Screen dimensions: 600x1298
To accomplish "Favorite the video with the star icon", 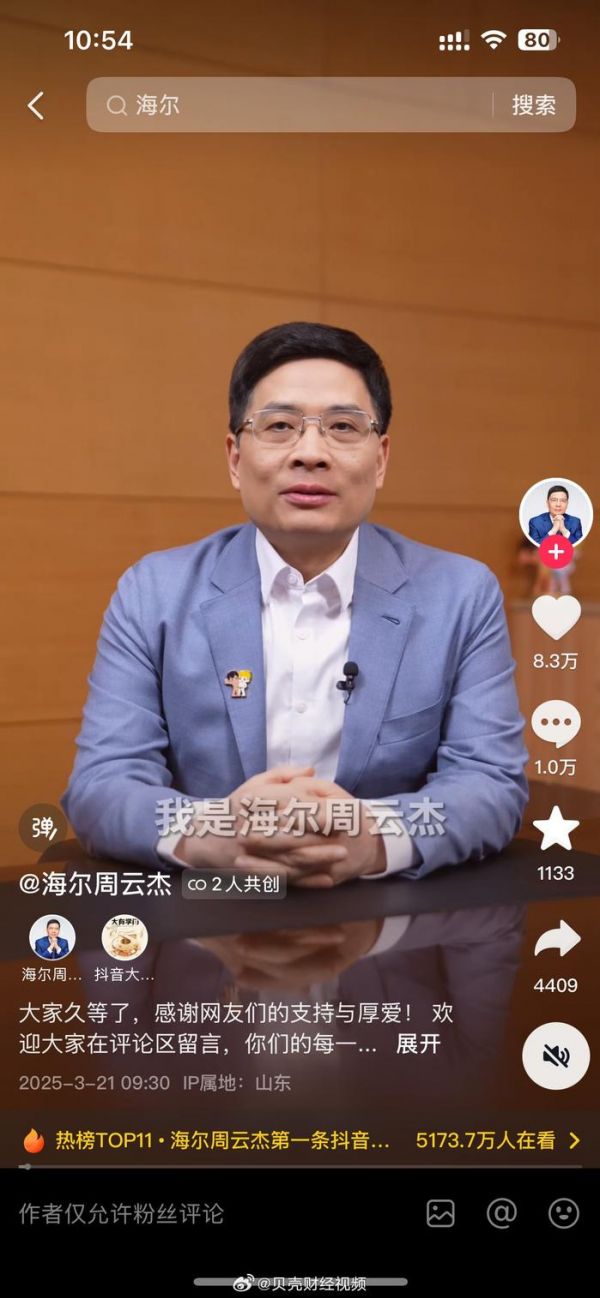I will (556, 829).
